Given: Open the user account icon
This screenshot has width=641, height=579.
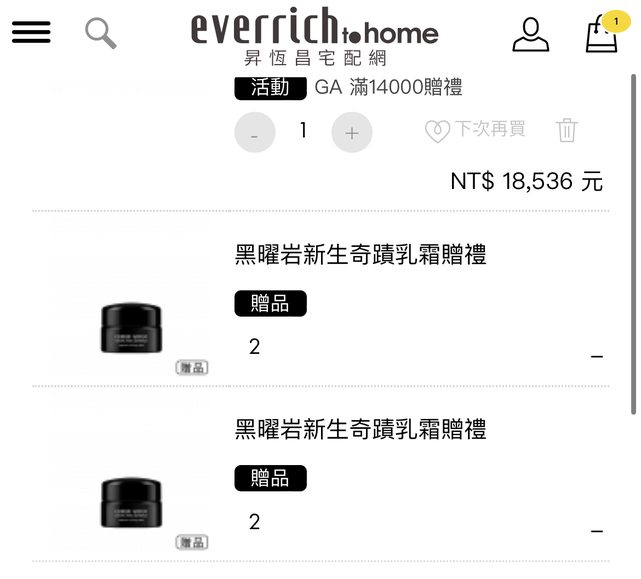Looking at the screenshot, I should (x=530, y=33).
